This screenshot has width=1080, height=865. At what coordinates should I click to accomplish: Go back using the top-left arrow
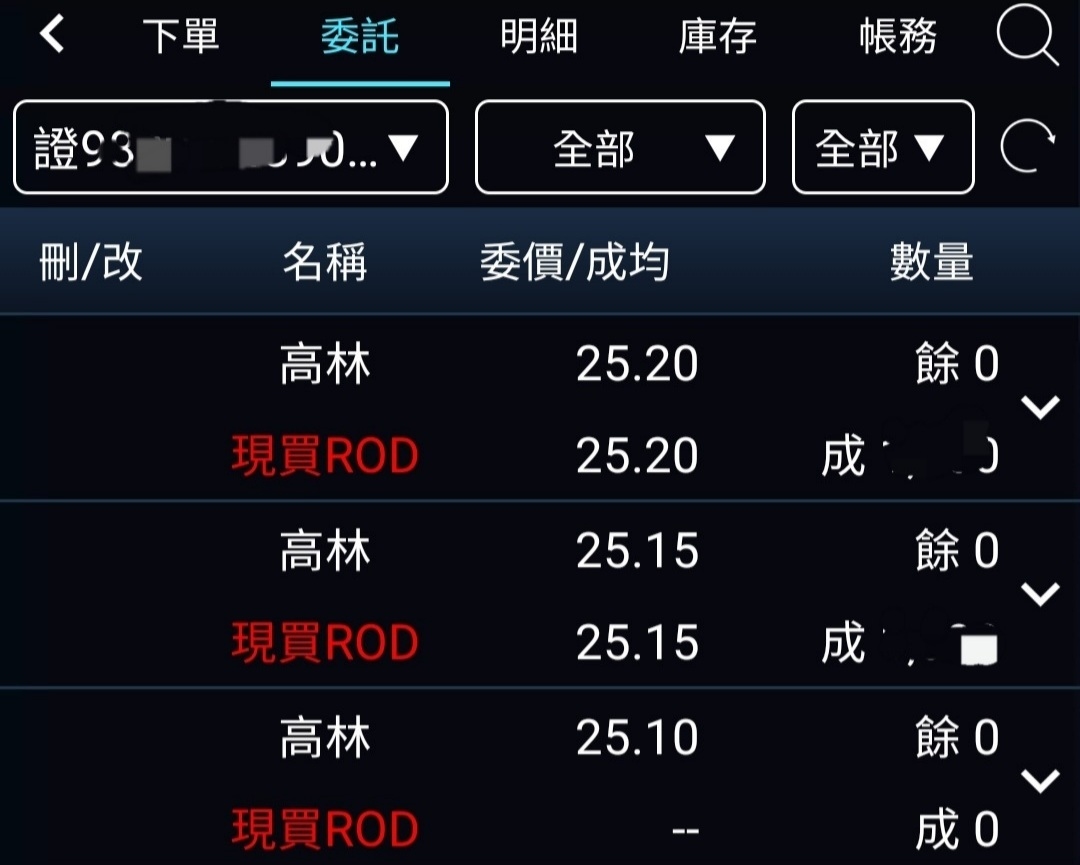click(x=52, y=37)
